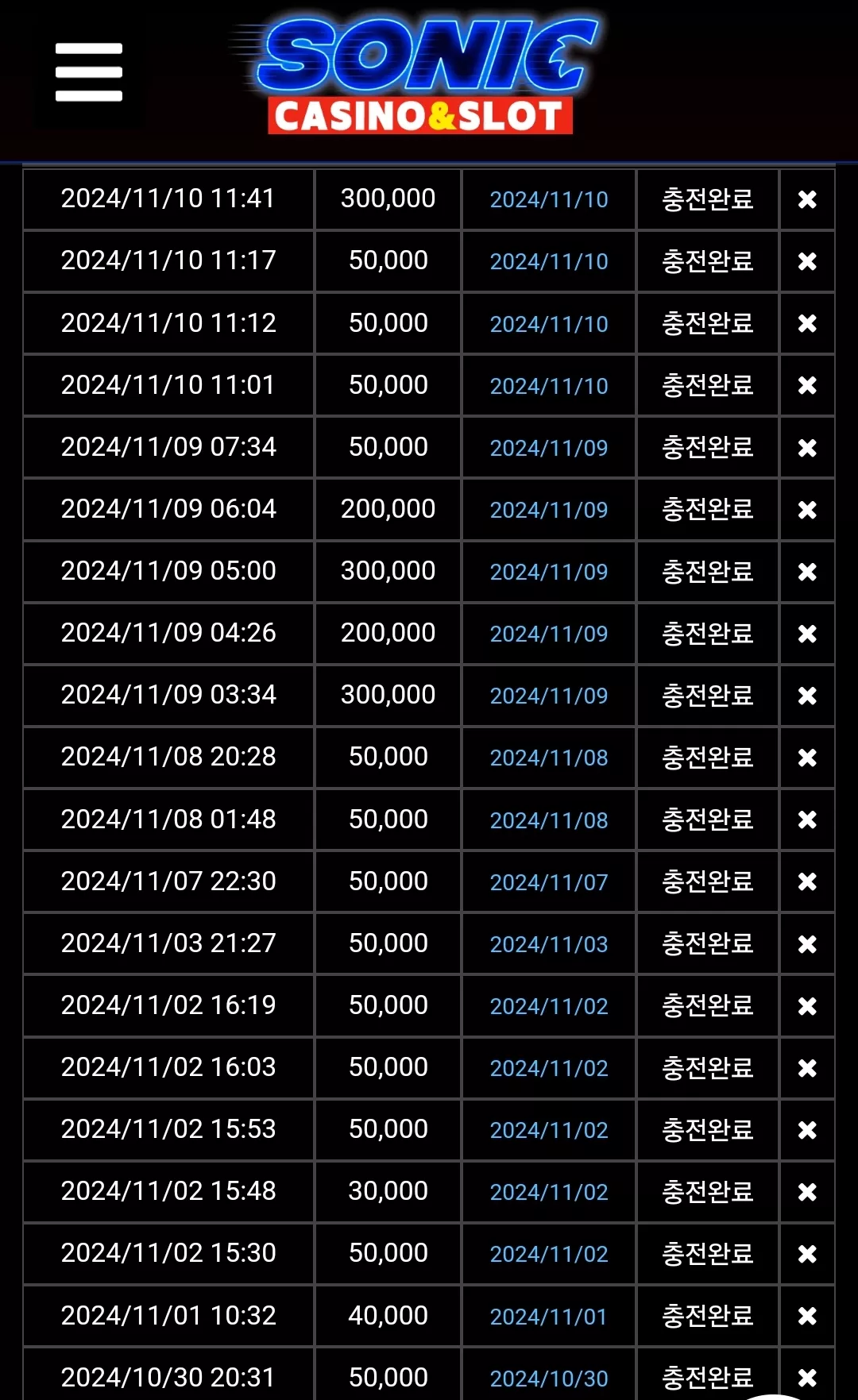Remove the 2024/11/09 07:34 entry
This screenshot has height=1400, width=858.
(807, 448)
